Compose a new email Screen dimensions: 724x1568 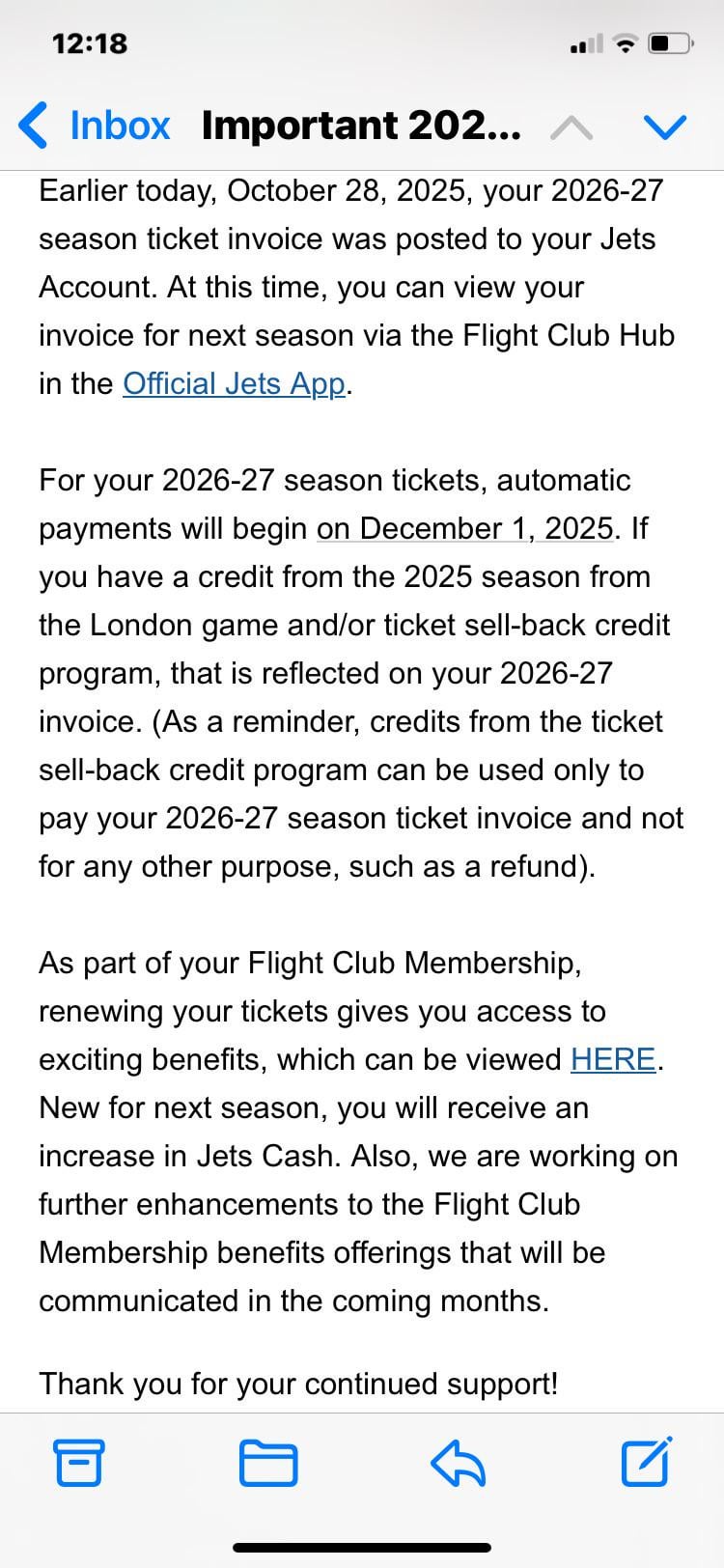tap(646, 1462)
